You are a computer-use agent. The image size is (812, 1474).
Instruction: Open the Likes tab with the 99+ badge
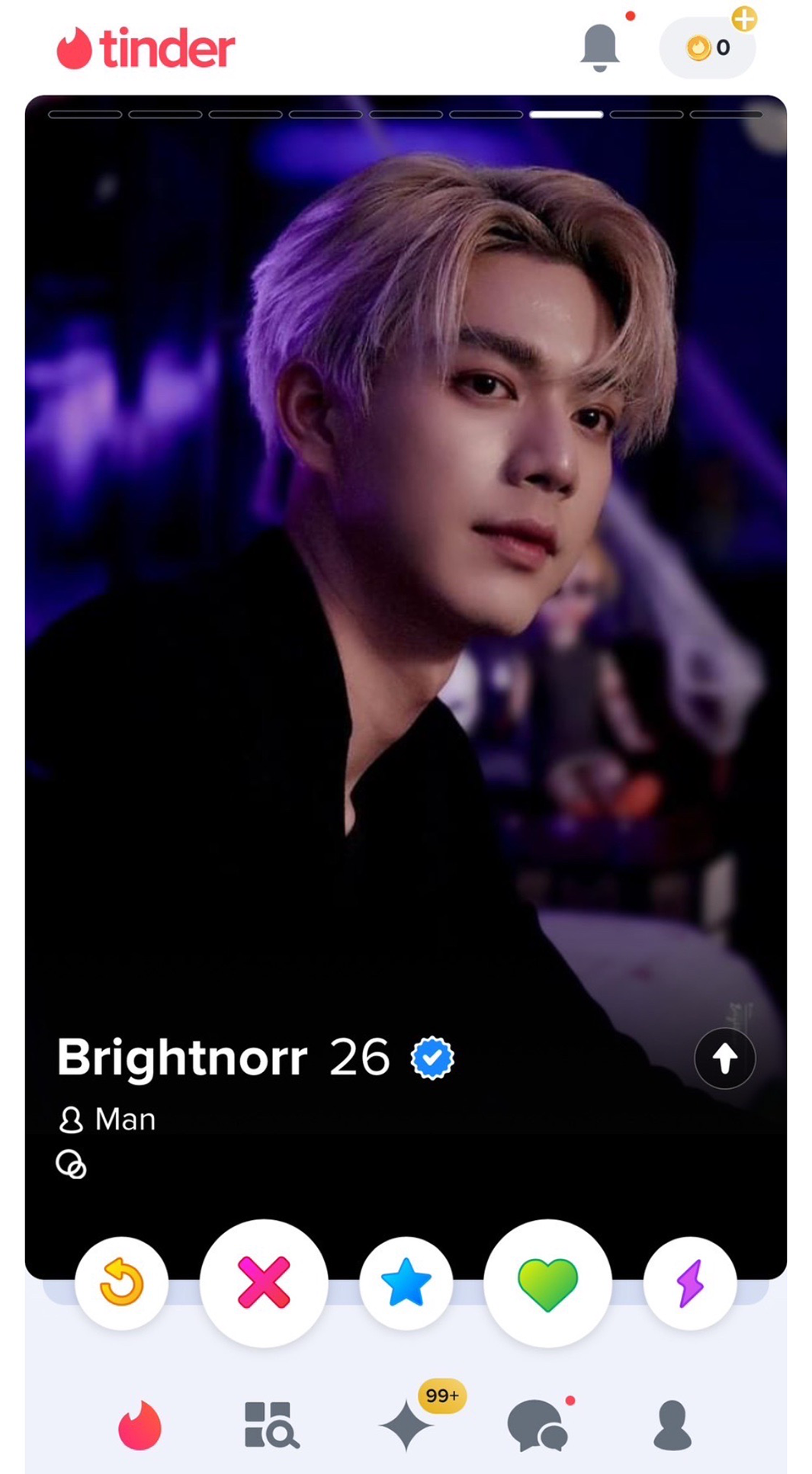pyautogui.click(x=406, y=1424)
